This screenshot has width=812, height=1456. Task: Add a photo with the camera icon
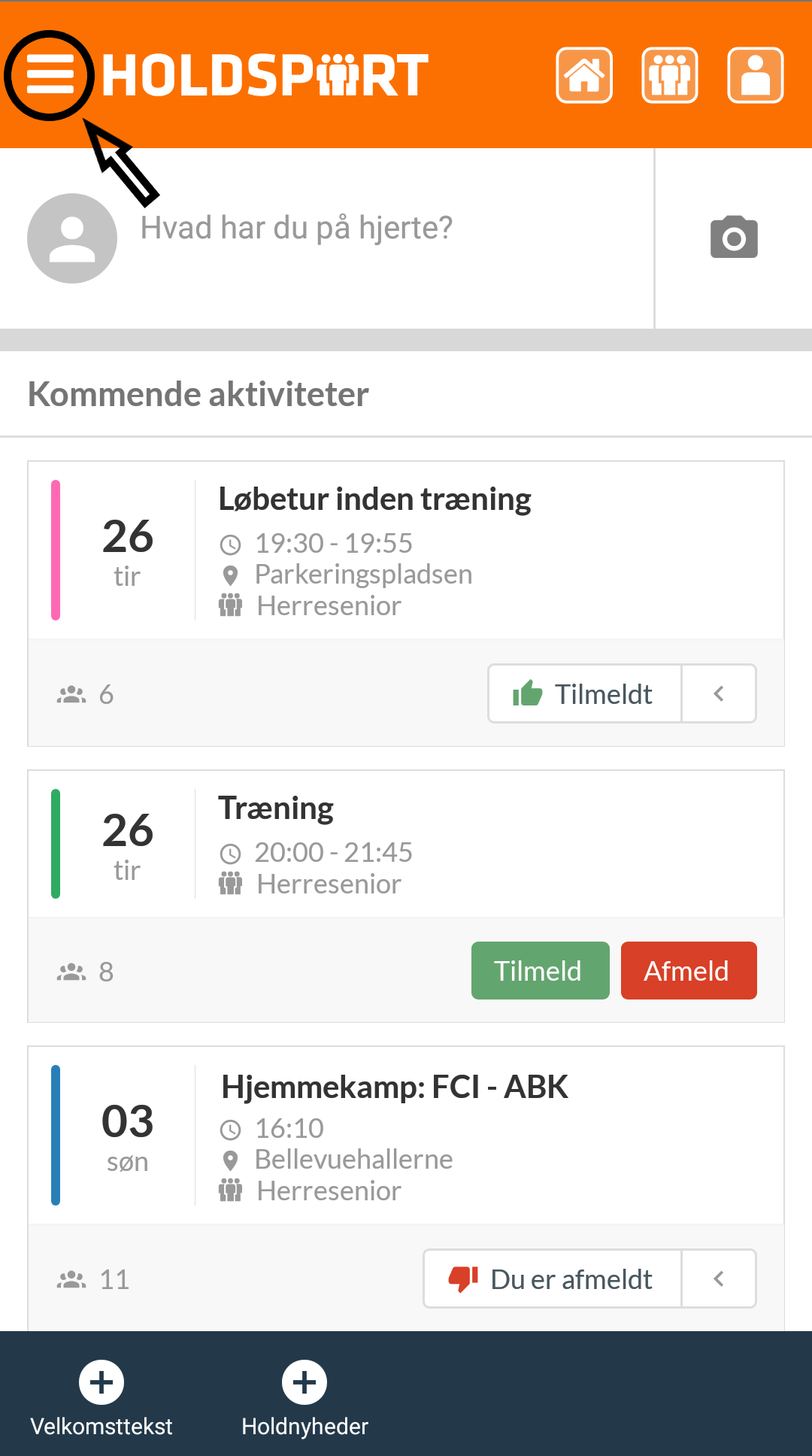[x=734, y=238]
